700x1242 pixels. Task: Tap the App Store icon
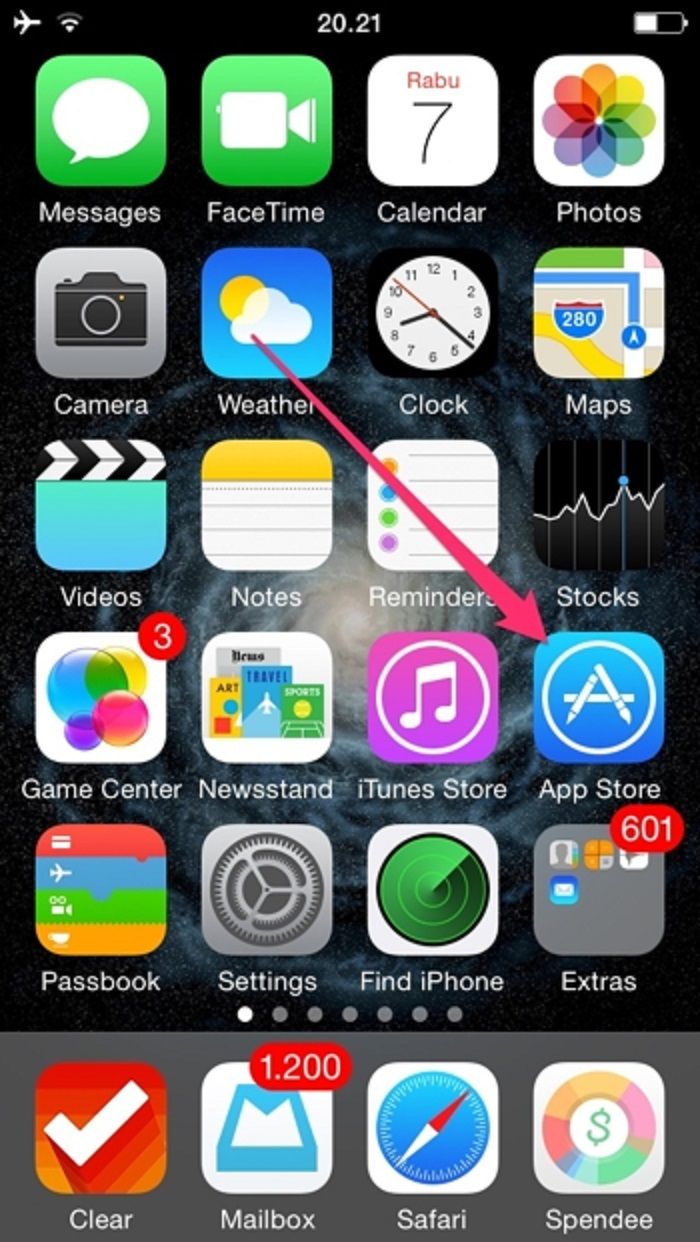click(599, 697)
